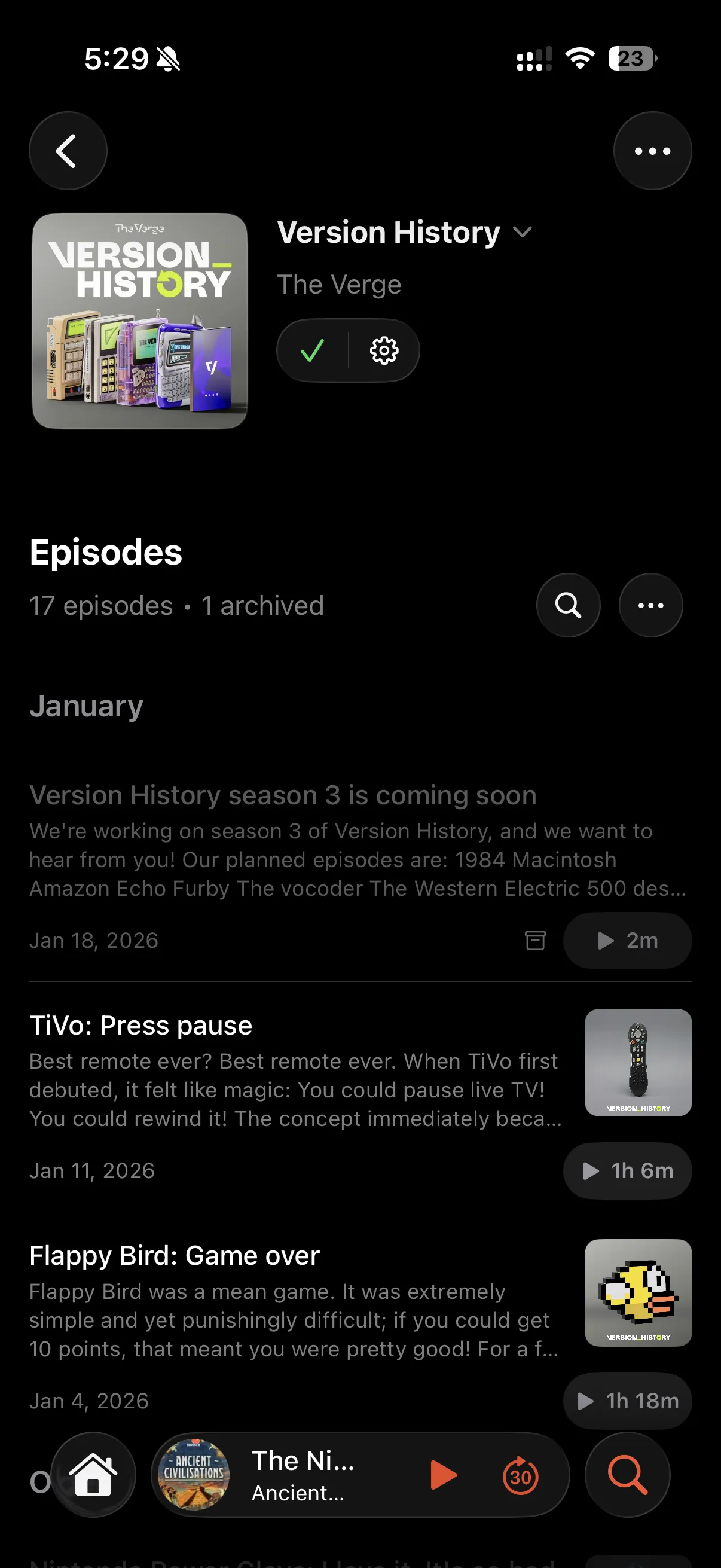Open the Flappy Bird: Game over episode

(175, 1256)
